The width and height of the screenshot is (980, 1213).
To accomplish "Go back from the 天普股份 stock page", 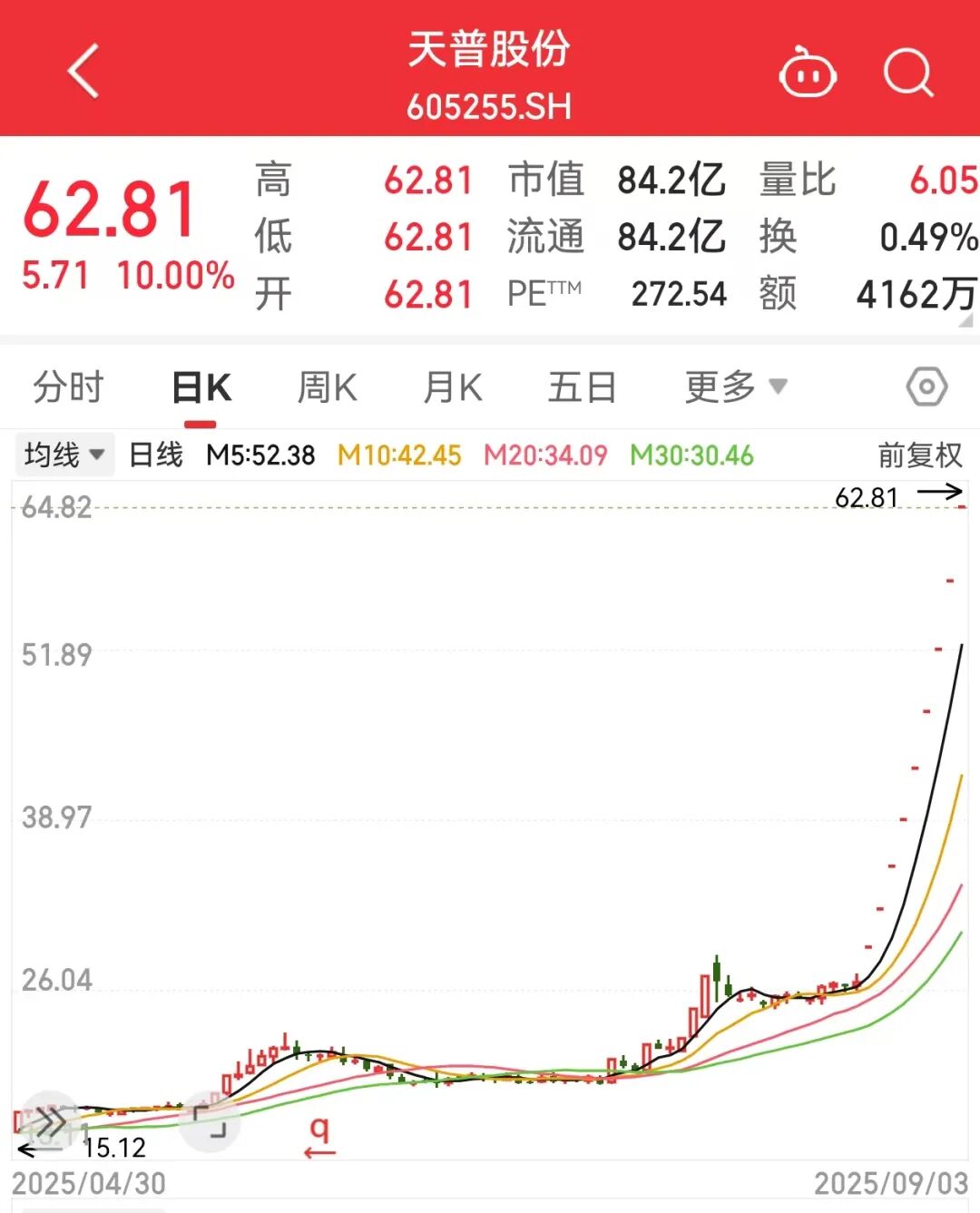I will [83, 71].
